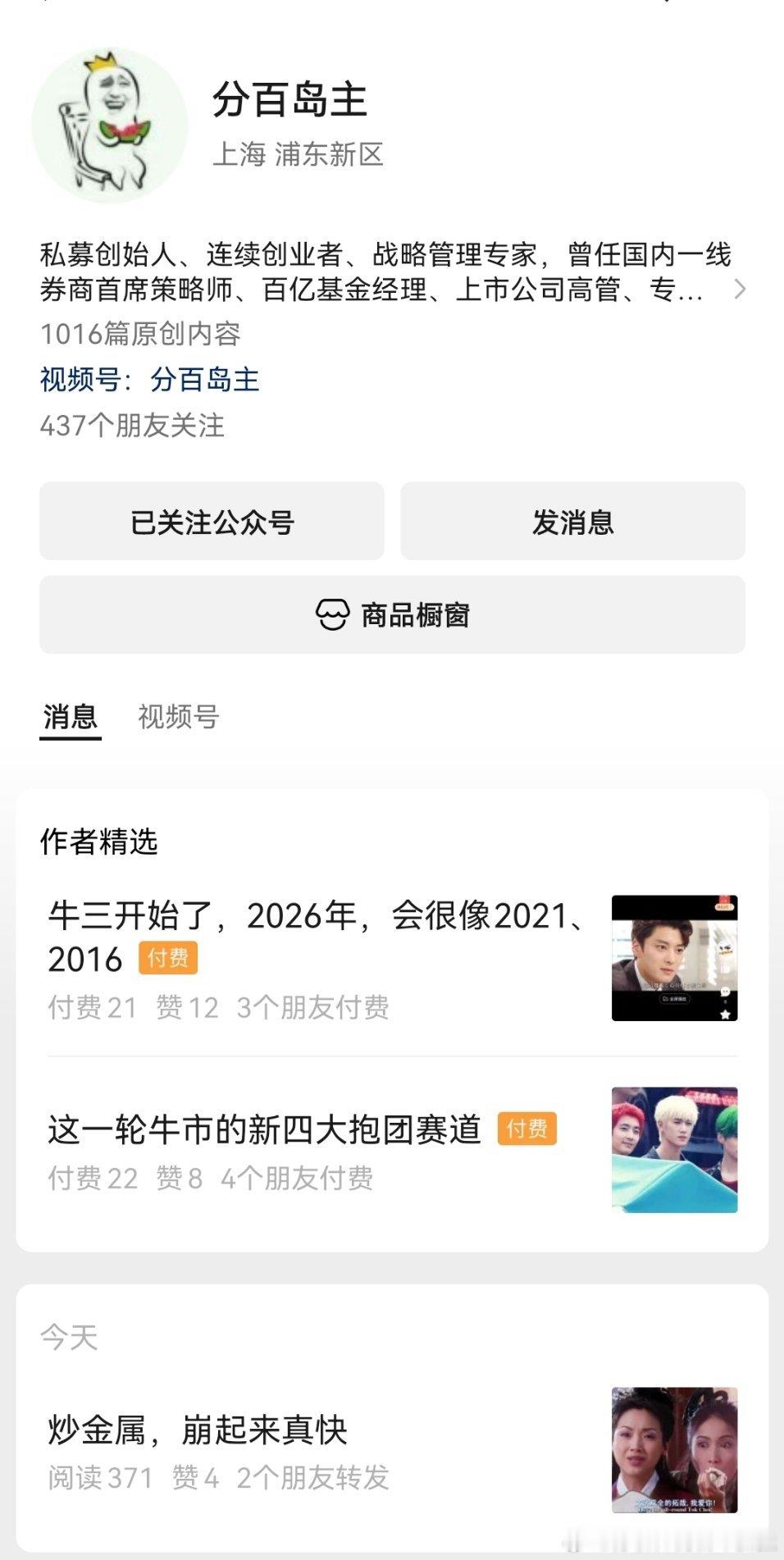Tap the 付费 badge on 抱团赛道 article
Viewport: 784px width, 1560px height.
click(529, 1129)
